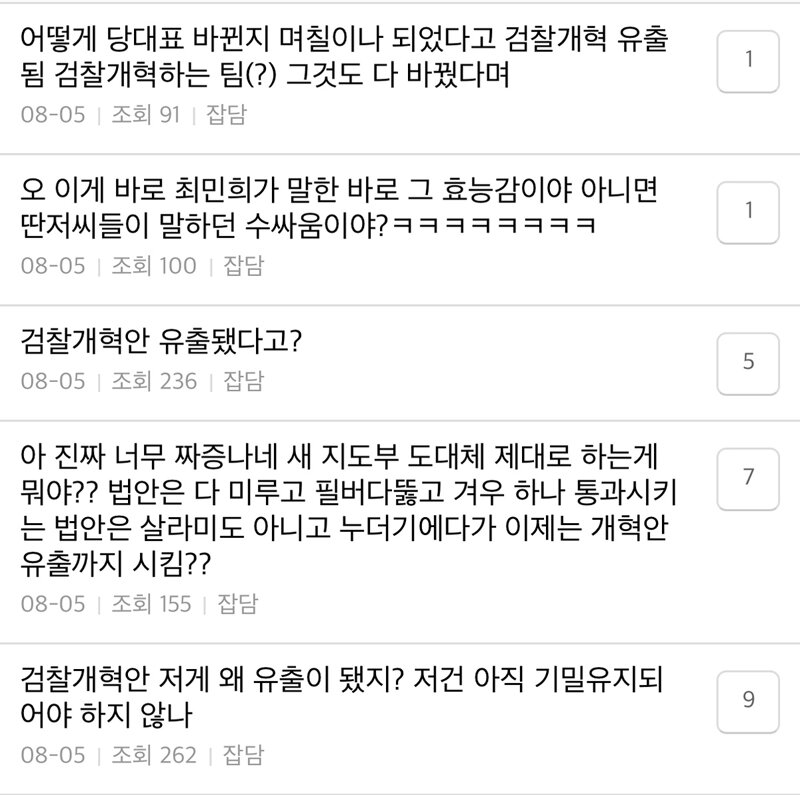The width and height of the screenshot is (800, 795).
Task: View 7 comments on '아 진짜 너무 짜증나네' post
Action: pos(748,478)
